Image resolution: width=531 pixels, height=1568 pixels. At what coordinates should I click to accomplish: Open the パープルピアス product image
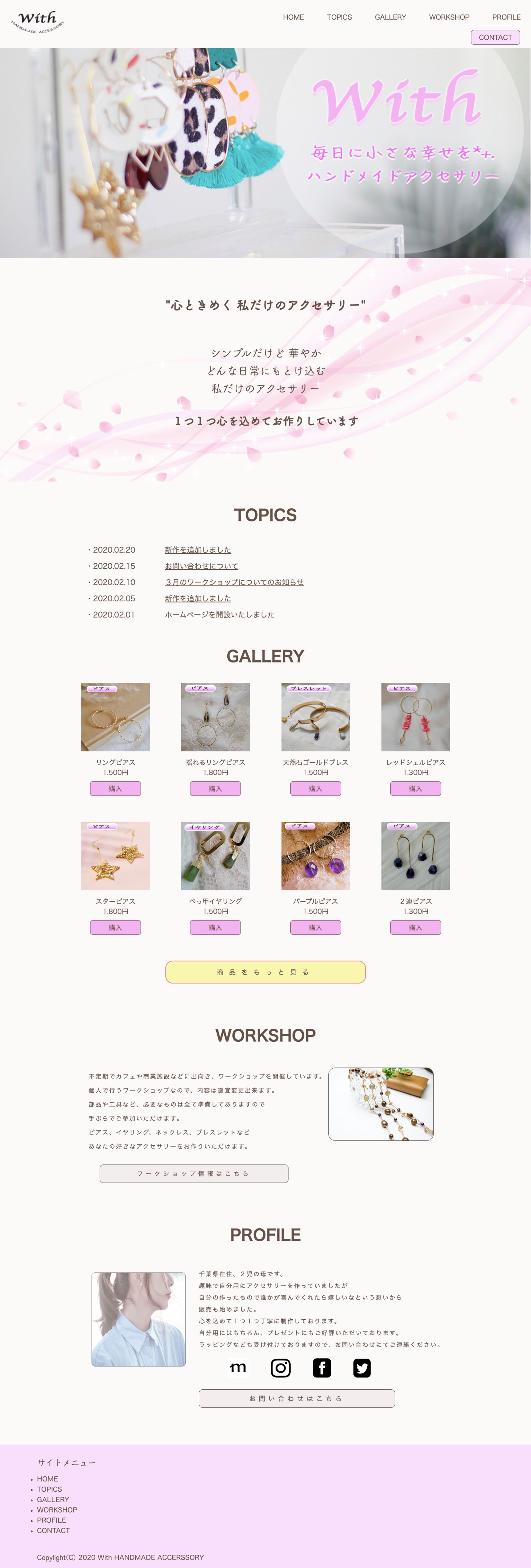[315, 856]
